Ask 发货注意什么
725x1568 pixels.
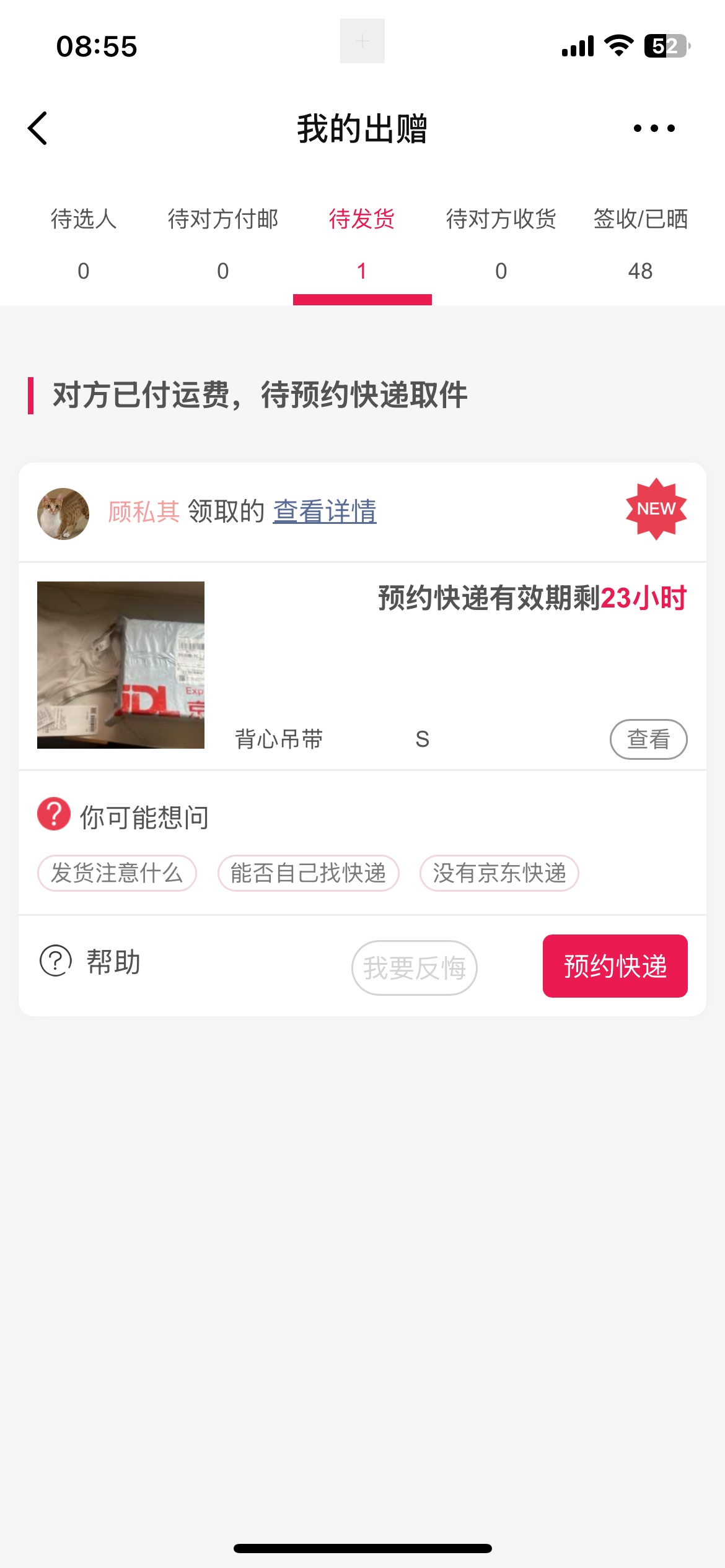click(117, 873)
